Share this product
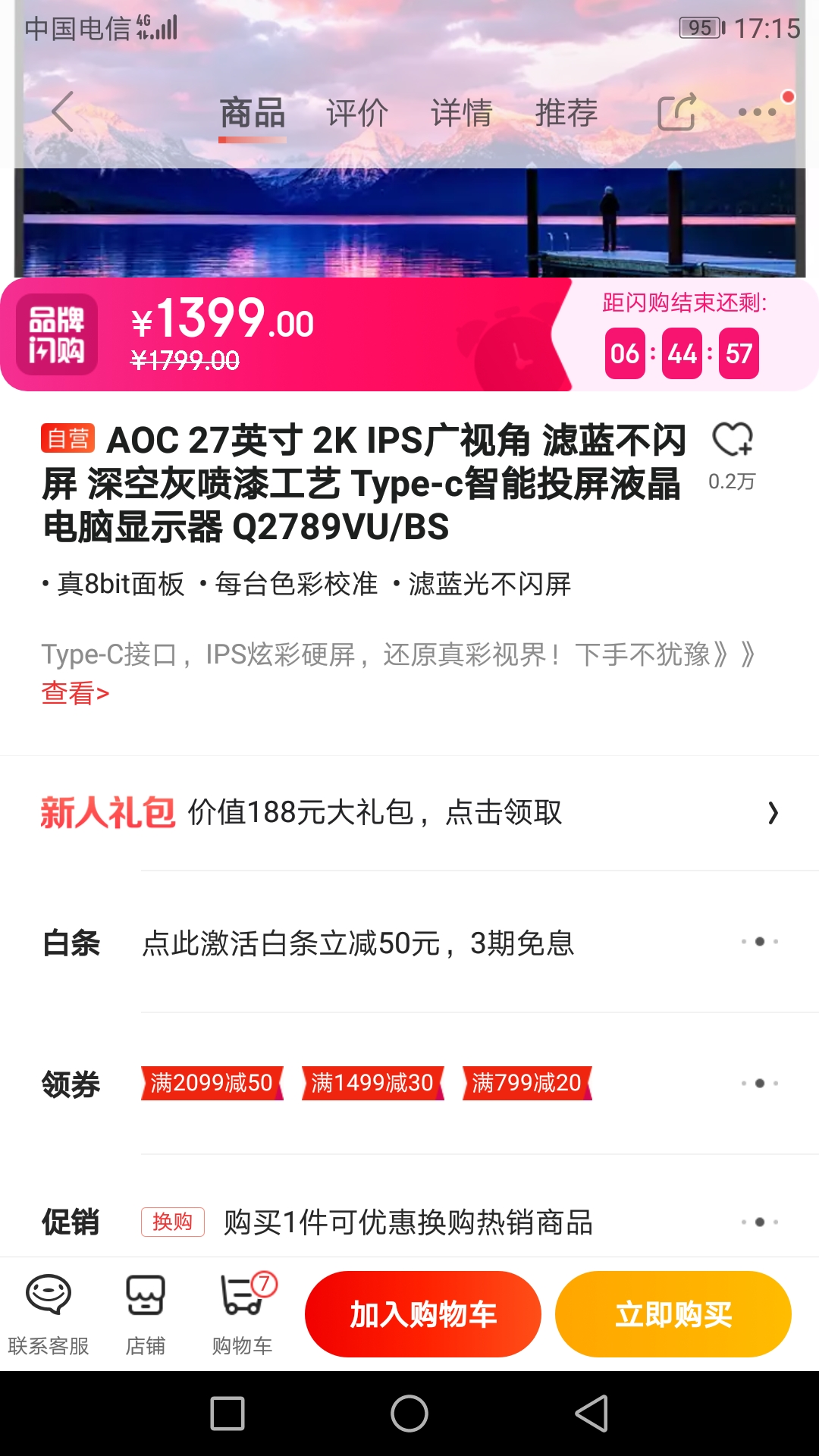The width and height of the screenshot is (819, 1456). (x=677, y=112)
